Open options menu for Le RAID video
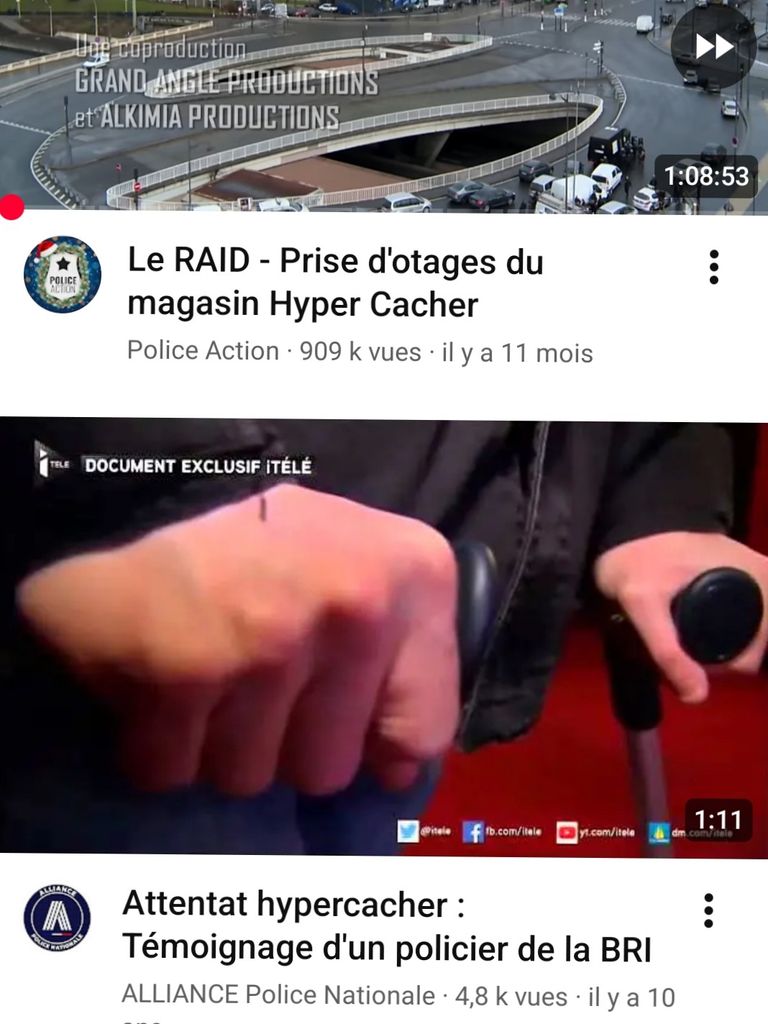 click(713, 268)
